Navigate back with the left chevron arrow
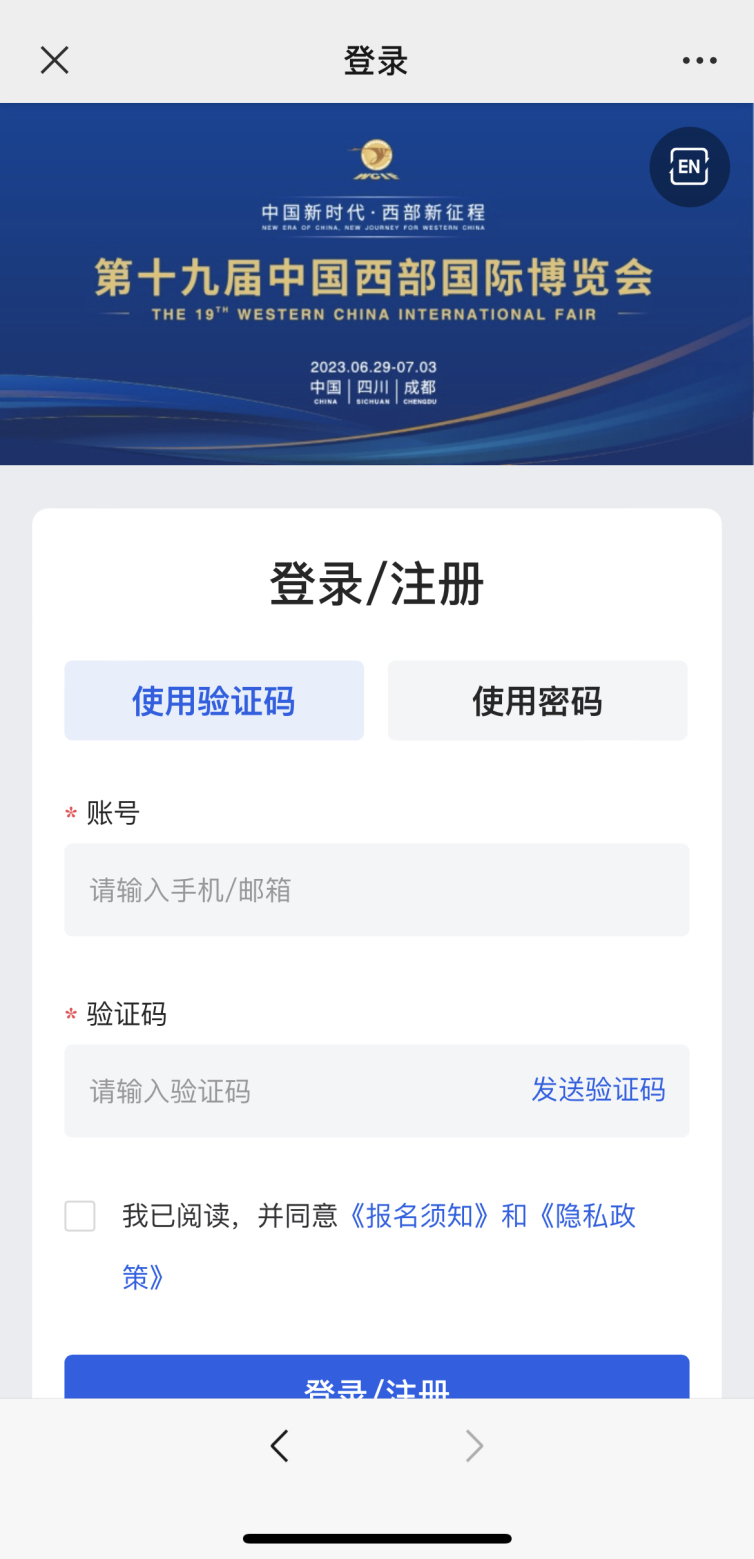This screenshot has width=754, height=1559. coord(279,1445)
